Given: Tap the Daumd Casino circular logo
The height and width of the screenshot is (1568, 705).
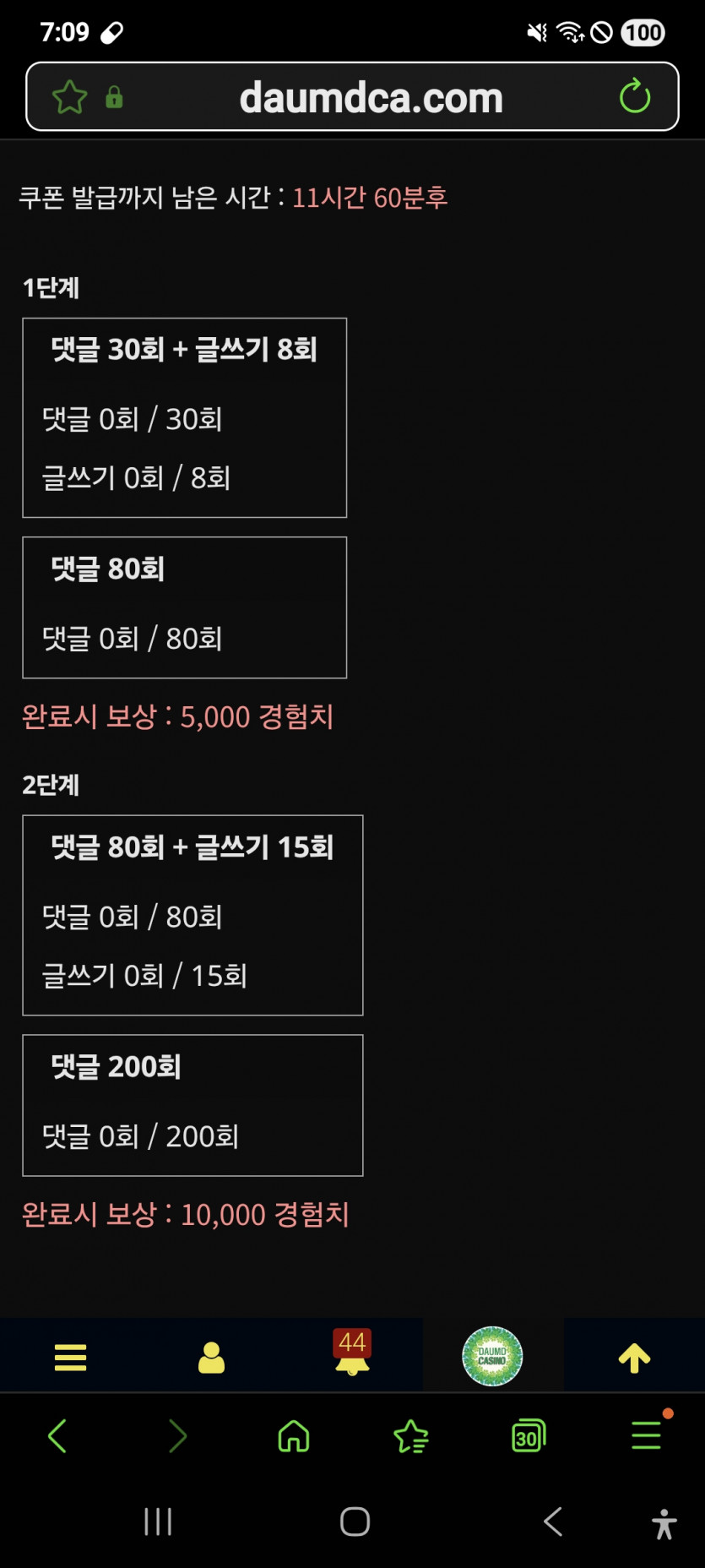Looking at the screenshot, I should point(492,1355).
